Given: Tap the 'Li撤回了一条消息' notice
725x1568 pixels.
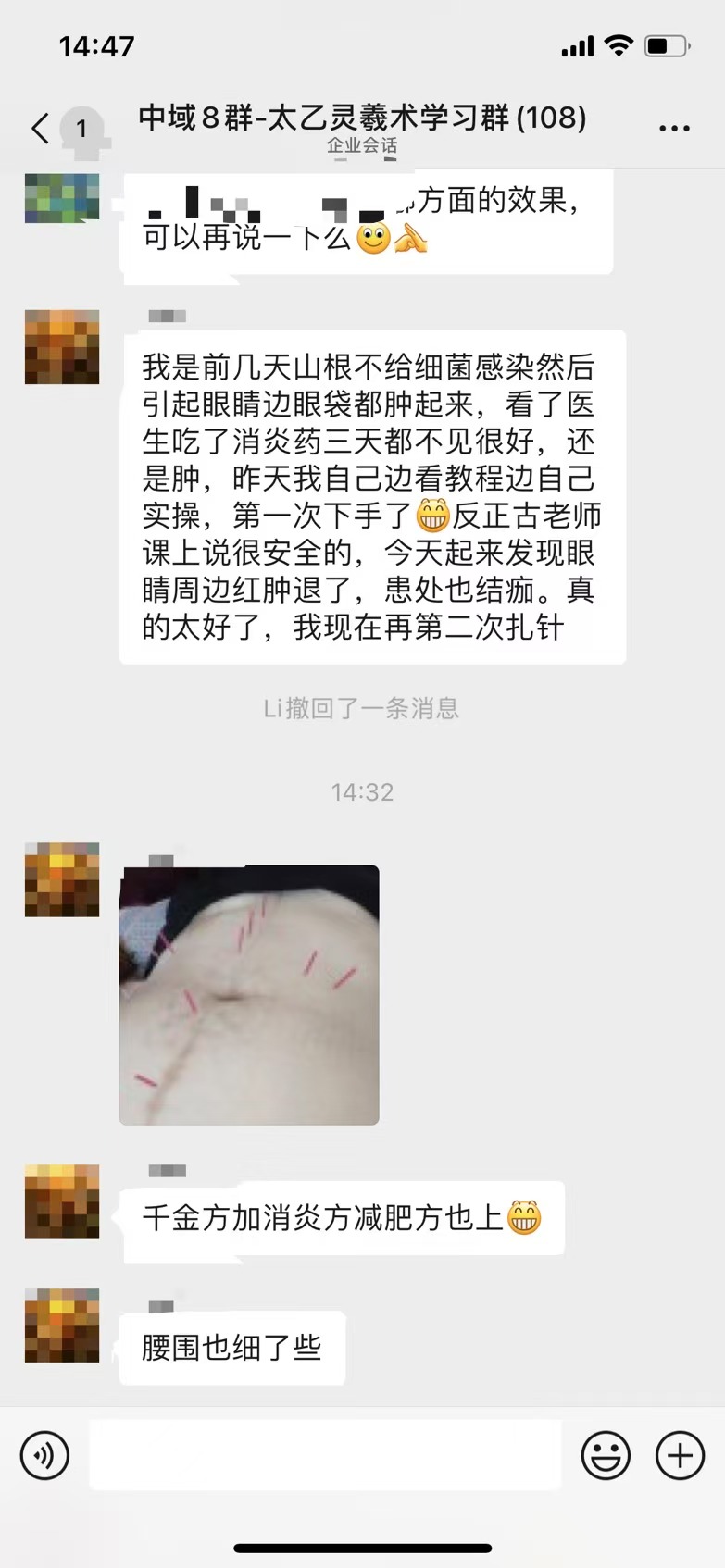Looking at the screenshot, I should coord(361,709).
